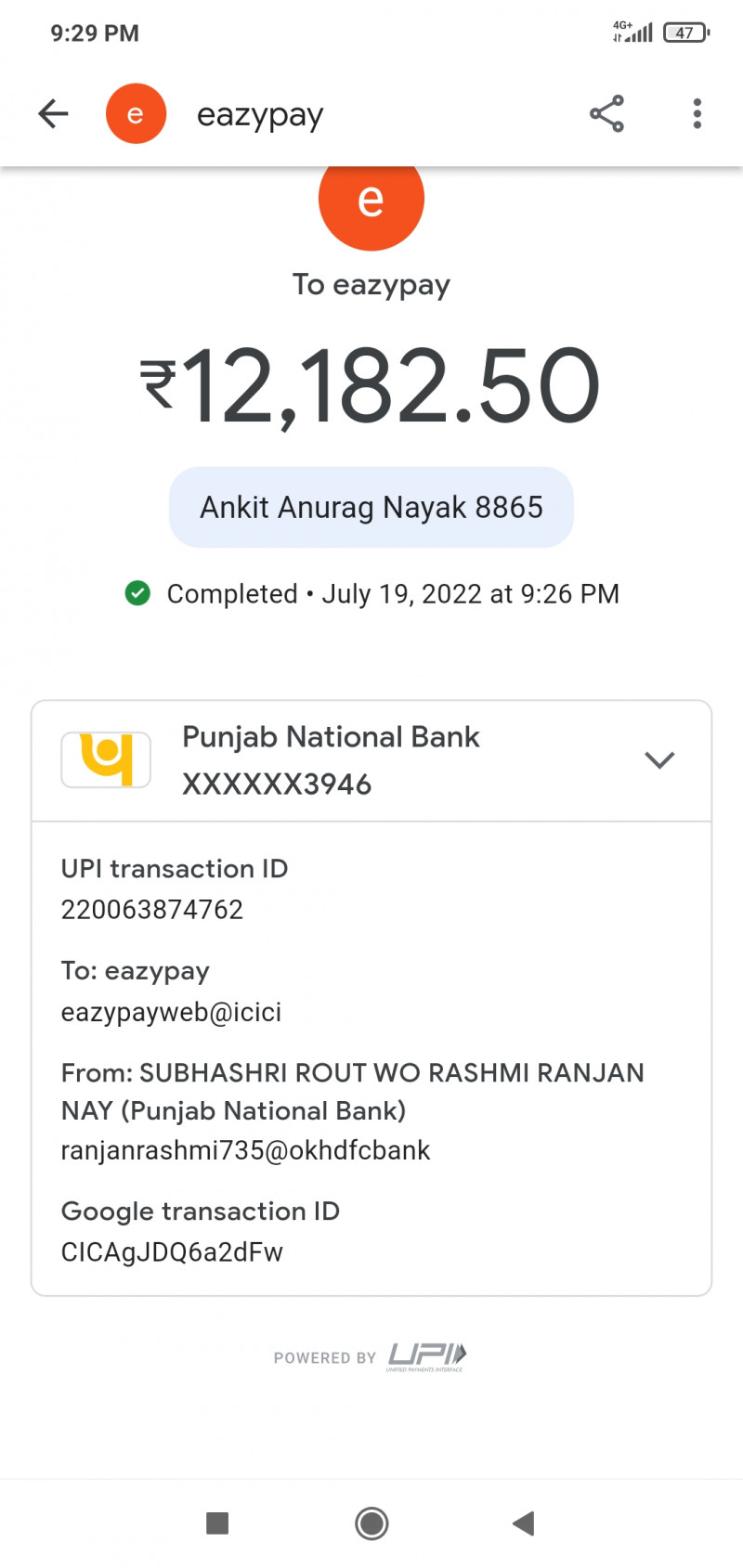Tap the Android home button

(371, 1523)
